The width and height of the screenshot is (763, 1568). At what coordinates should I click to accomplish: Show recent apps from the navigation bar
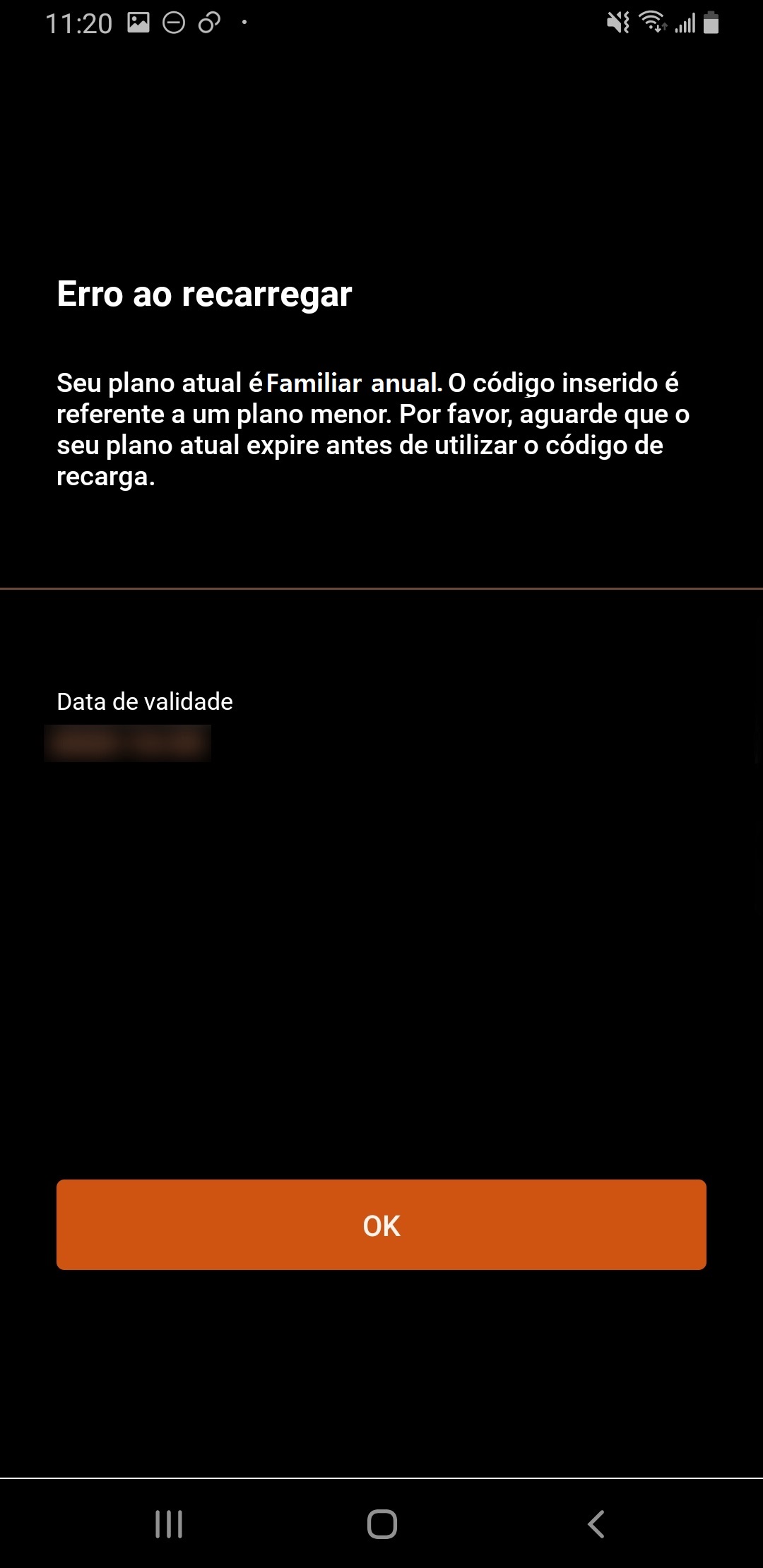tap(169, 1524)
